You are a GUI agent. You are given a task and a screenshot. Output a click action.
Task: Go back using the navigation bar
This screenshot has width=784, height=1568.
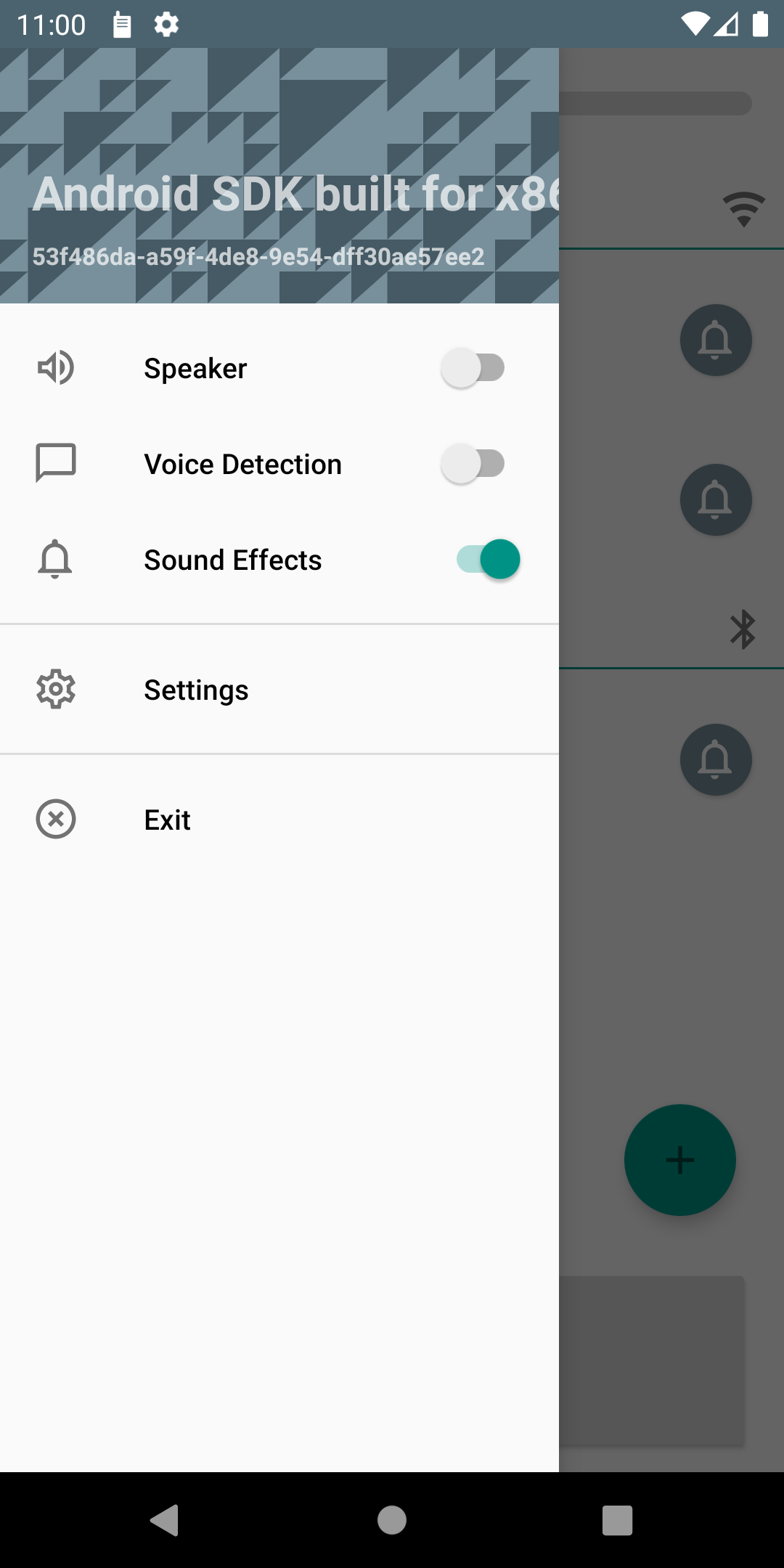click(x=165, y=1520)
